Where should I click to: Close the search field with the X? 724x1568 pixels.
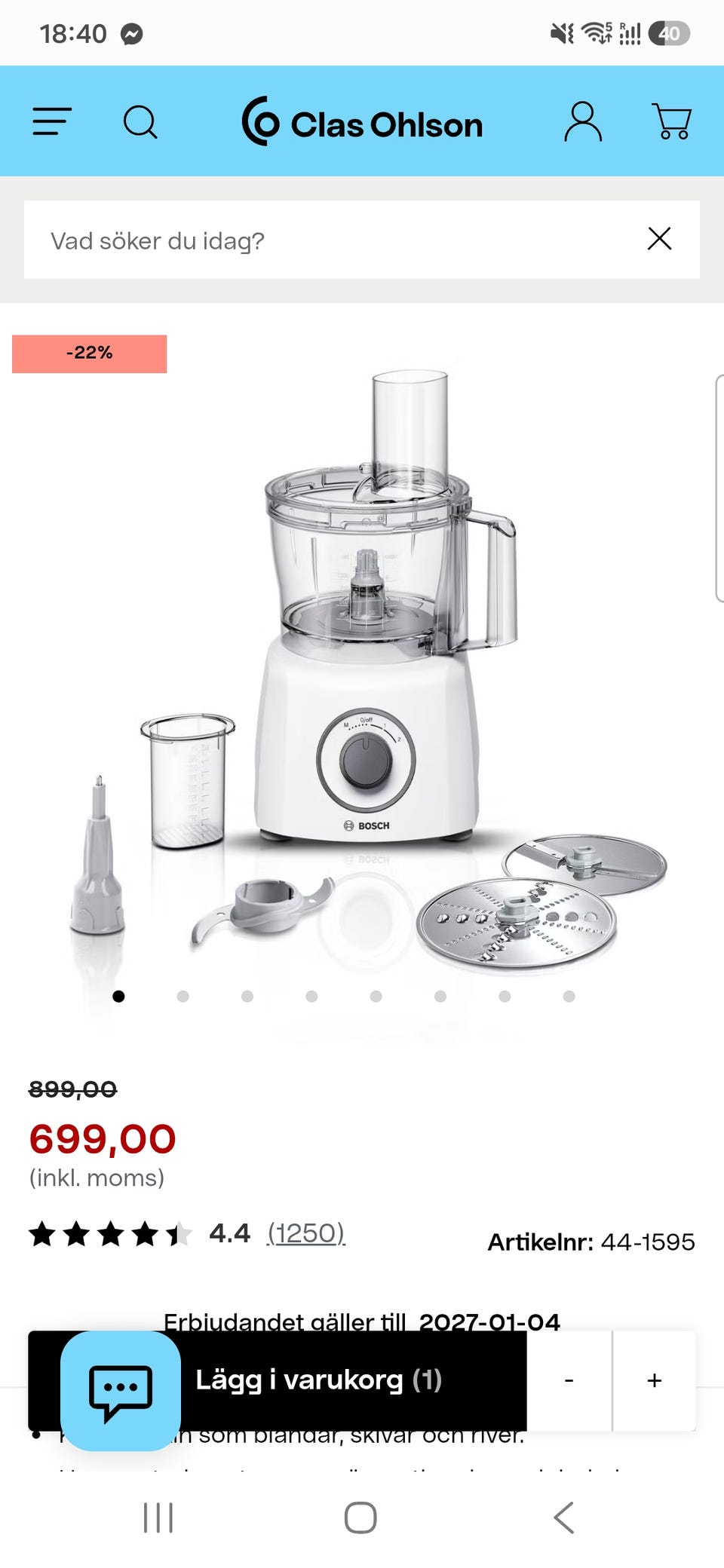pos(659,239)
